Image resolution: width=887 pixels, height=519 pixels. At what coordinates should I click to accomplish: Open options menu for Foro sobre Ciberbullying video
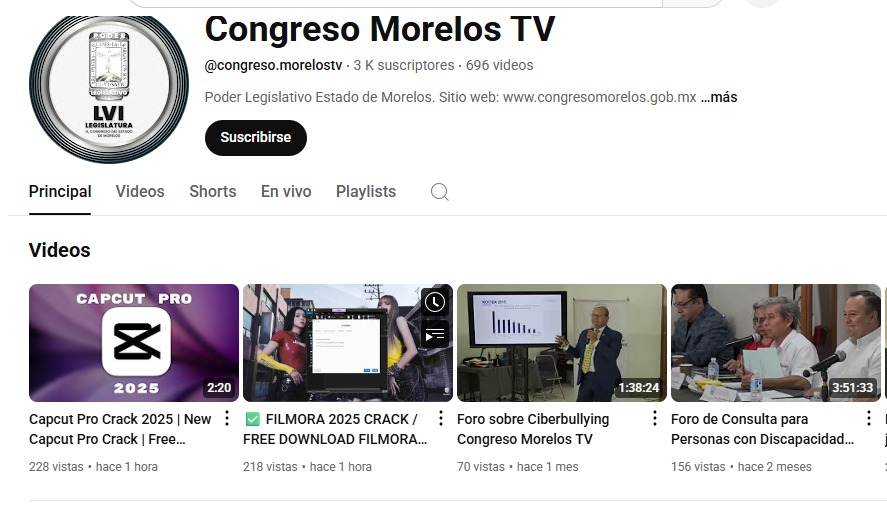655,418
